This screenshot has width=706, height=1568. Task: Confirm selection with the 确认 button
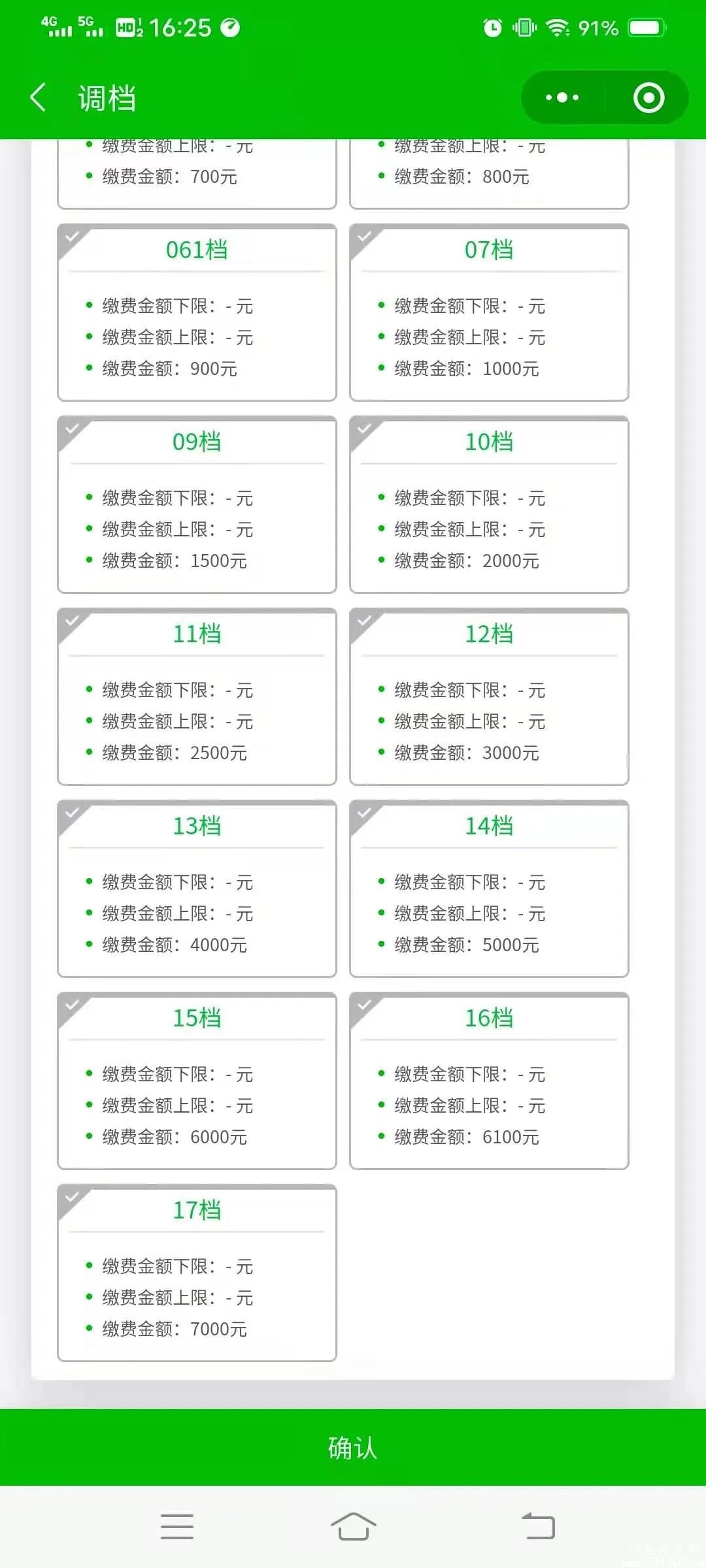(x=353, y=1447)
